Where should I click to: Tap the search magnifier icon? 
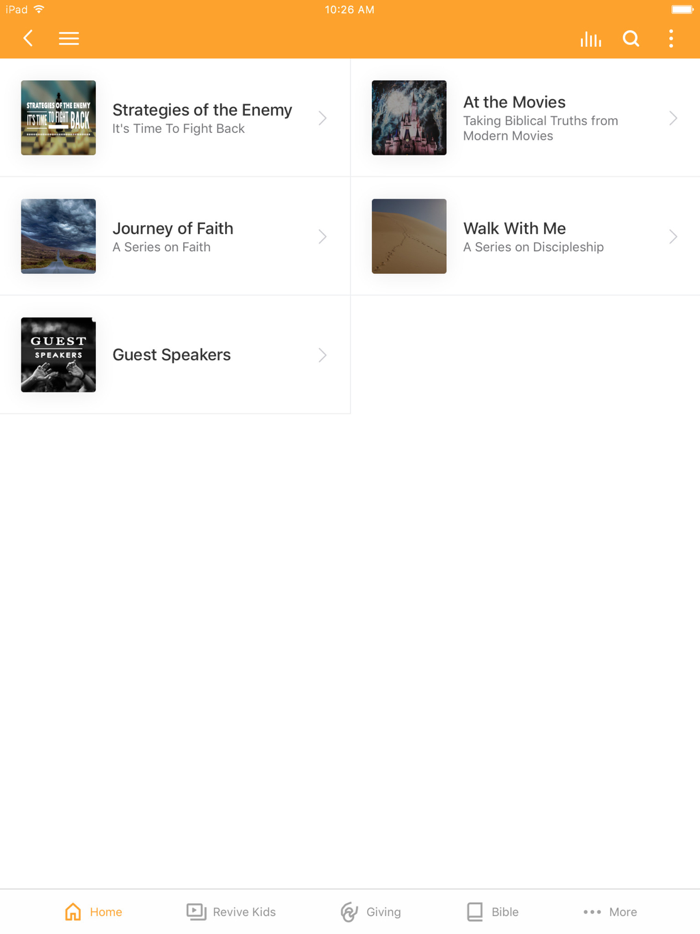pyautogui.click(x=631, y=38)
